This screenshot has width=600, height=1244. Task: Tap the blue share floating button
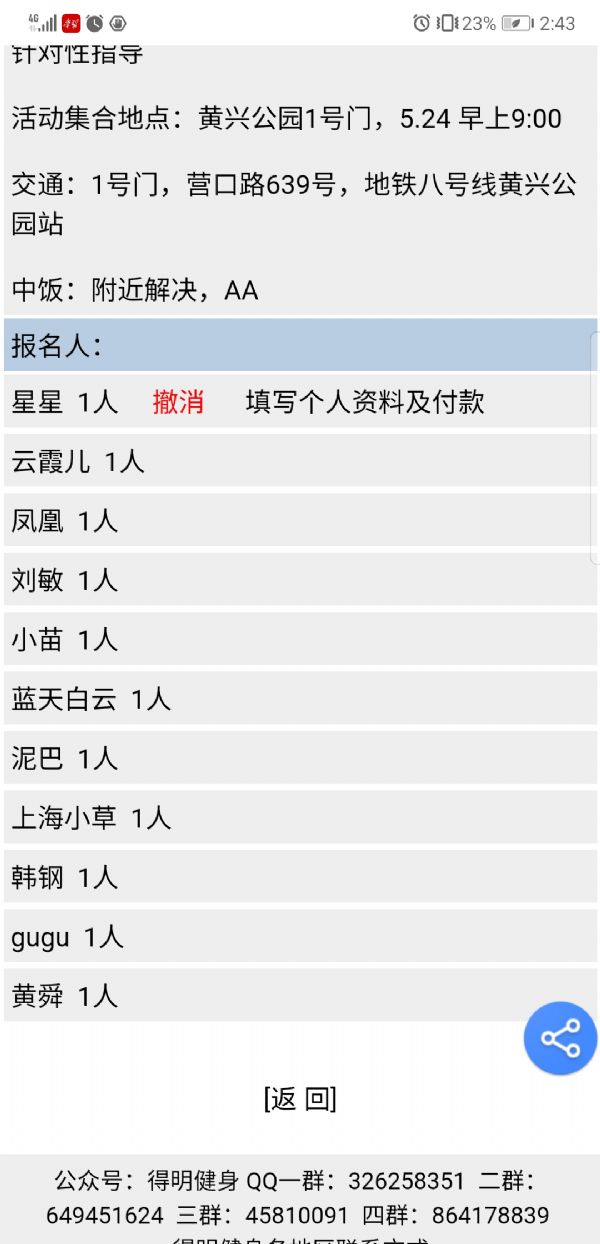(560, 1038)
